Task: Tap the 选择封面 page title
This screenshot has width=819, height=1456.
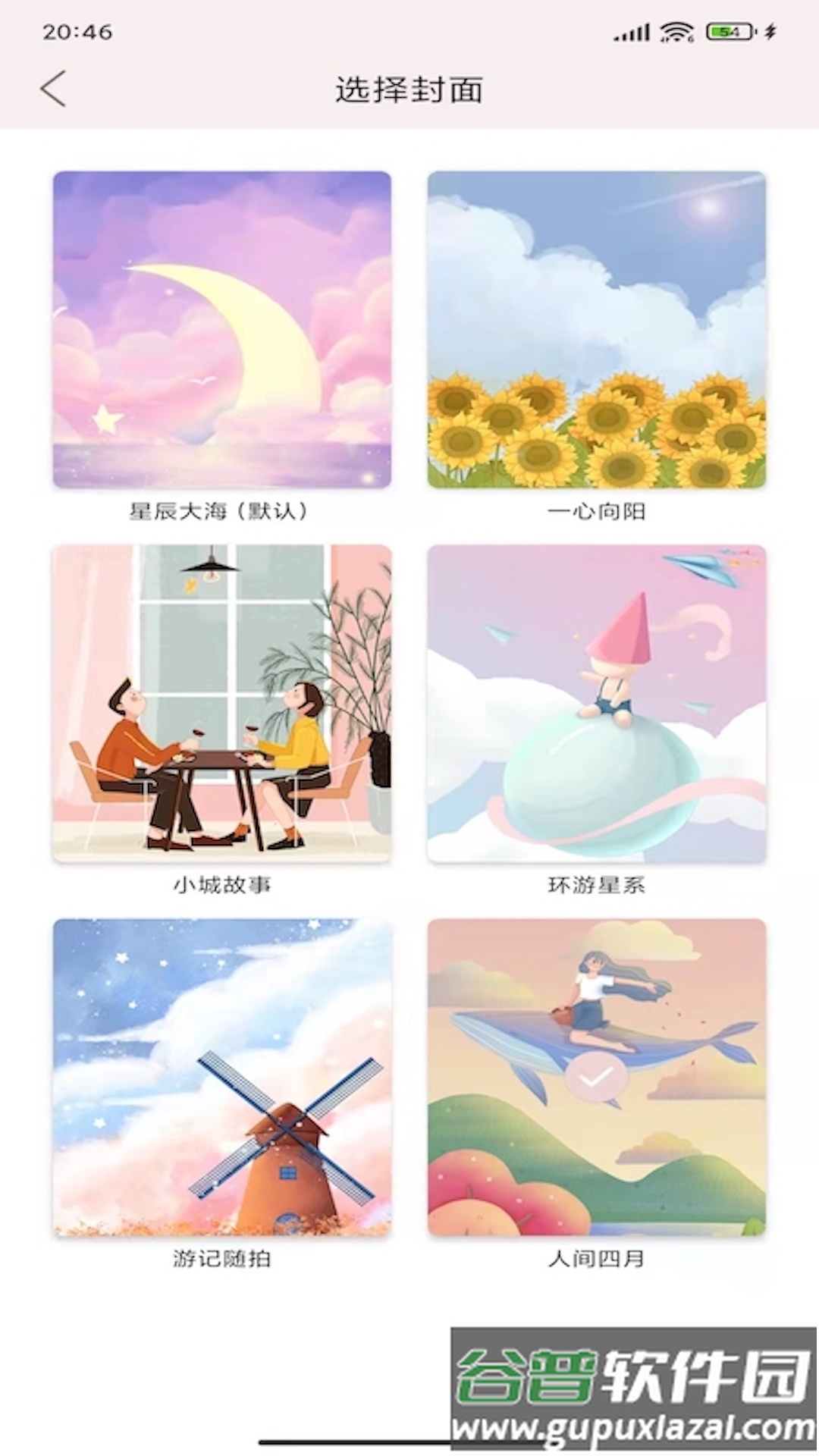Action: tap(409, 89)
